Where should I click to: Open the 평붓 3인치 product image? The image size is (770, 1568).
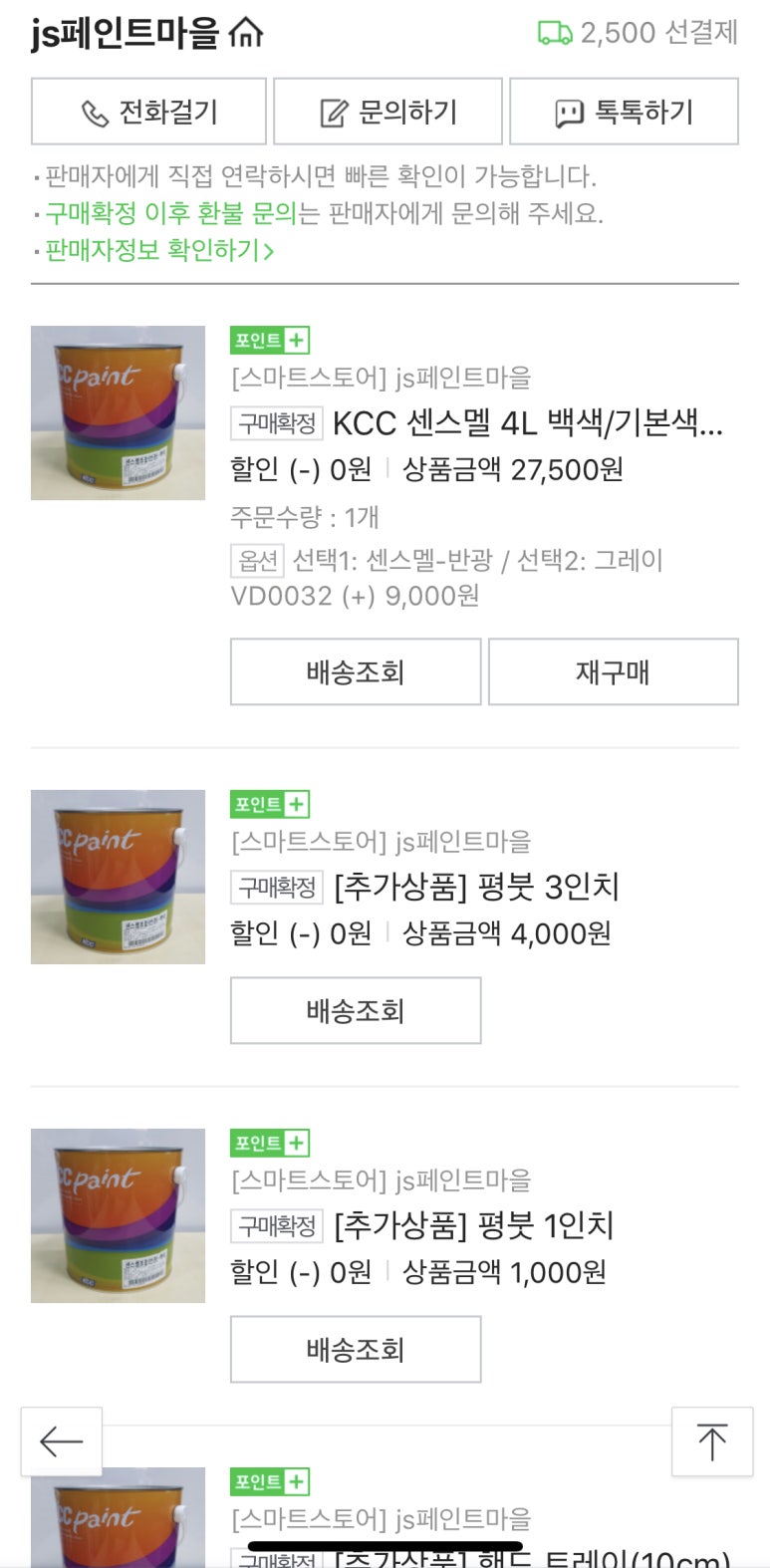tap(118, 877)
